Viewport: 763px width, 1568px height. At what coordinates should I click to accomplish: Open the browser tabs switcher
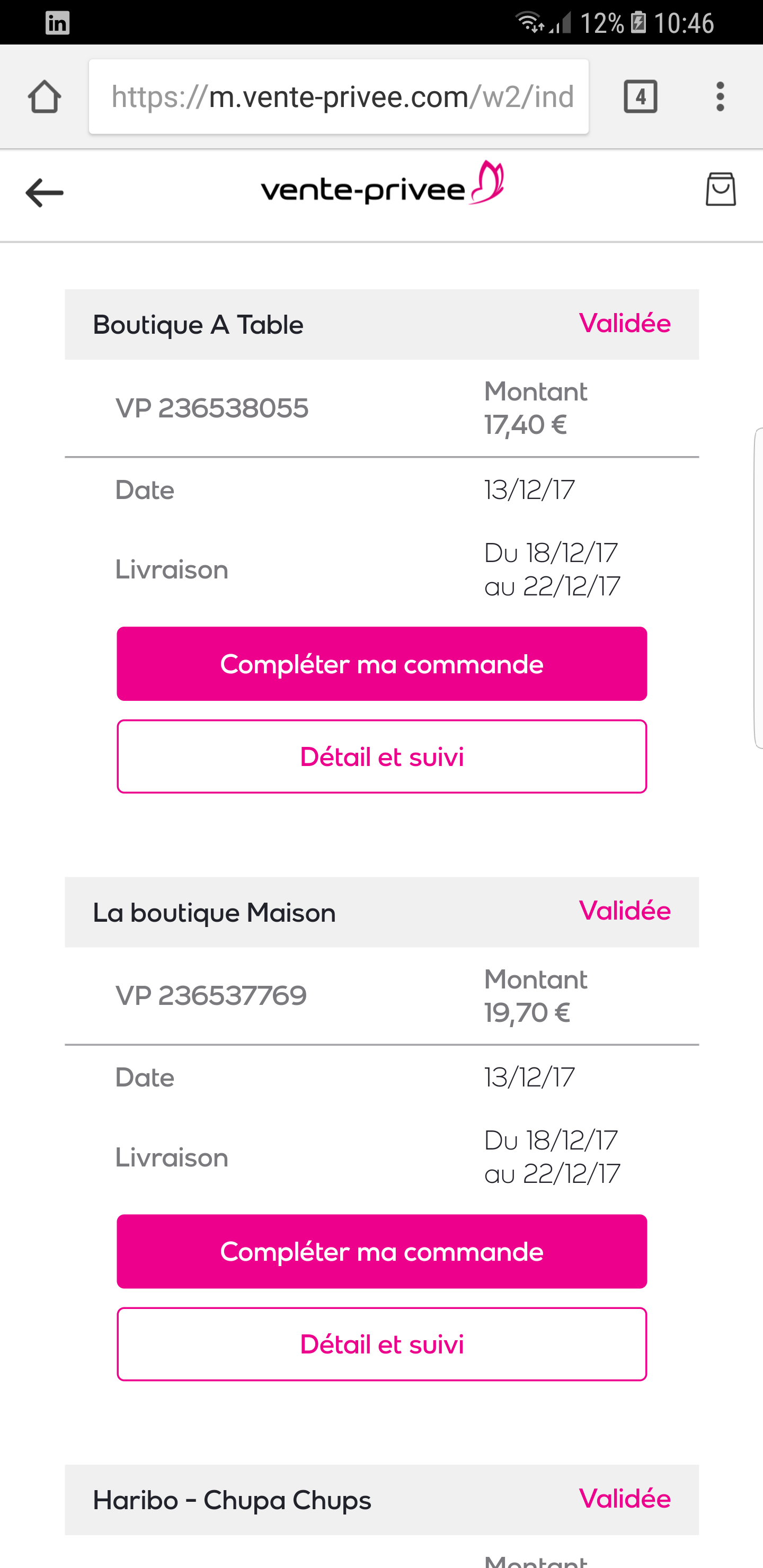[640, 97]
